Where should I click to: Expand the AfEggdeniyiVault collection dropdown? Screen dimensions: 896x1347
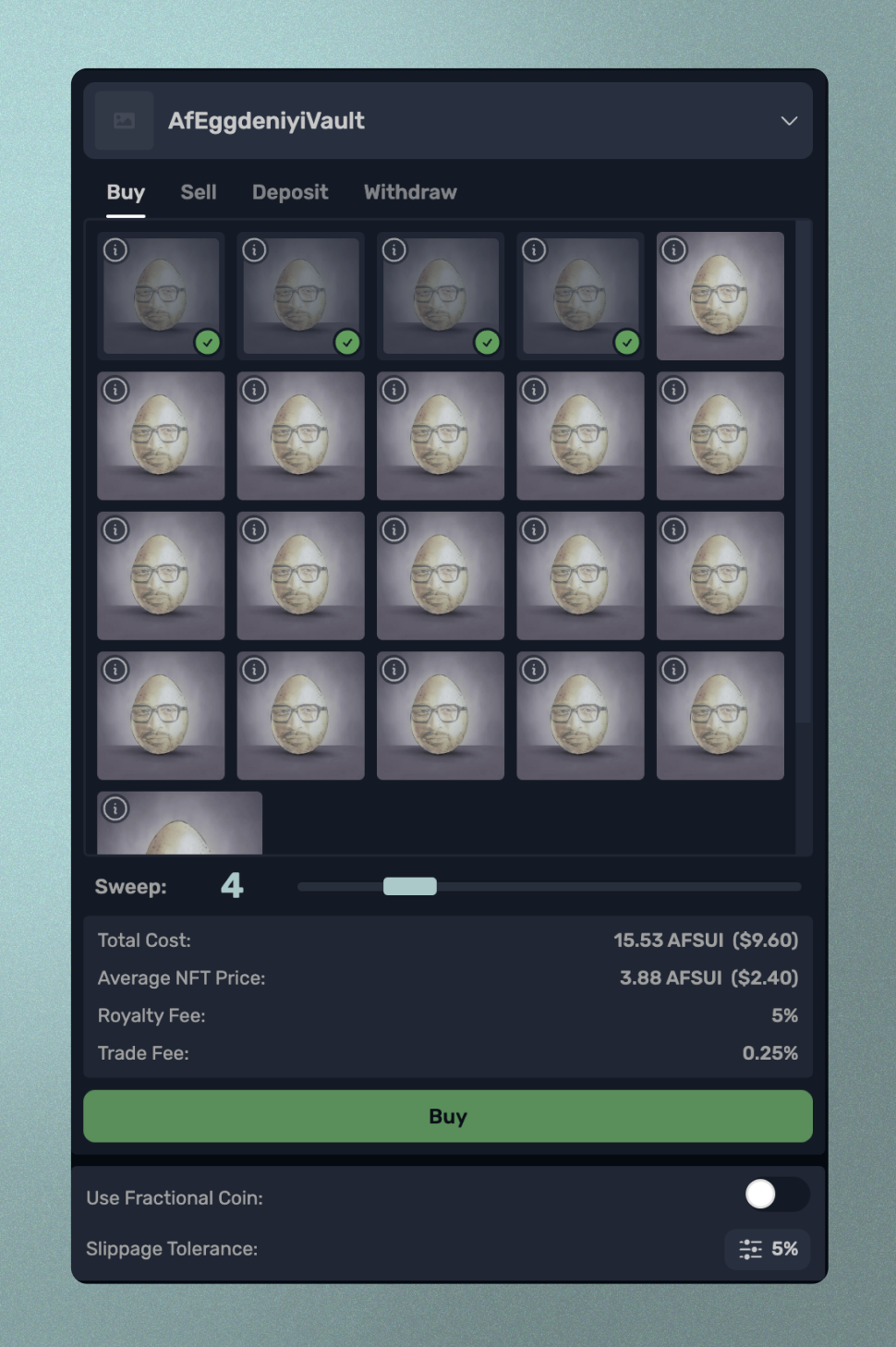[788, 121]
